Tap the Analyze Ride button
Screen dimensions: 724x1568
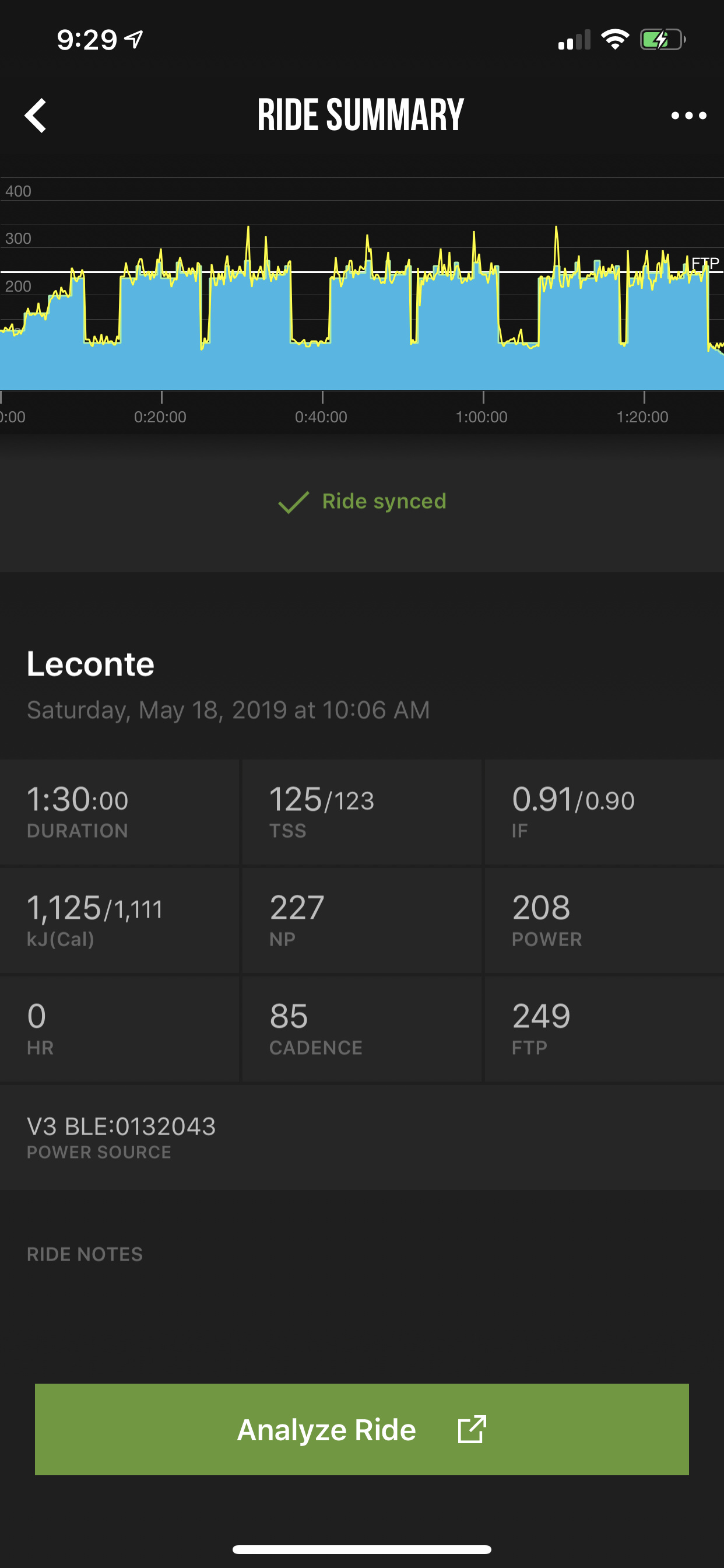tap(361, 1429)
